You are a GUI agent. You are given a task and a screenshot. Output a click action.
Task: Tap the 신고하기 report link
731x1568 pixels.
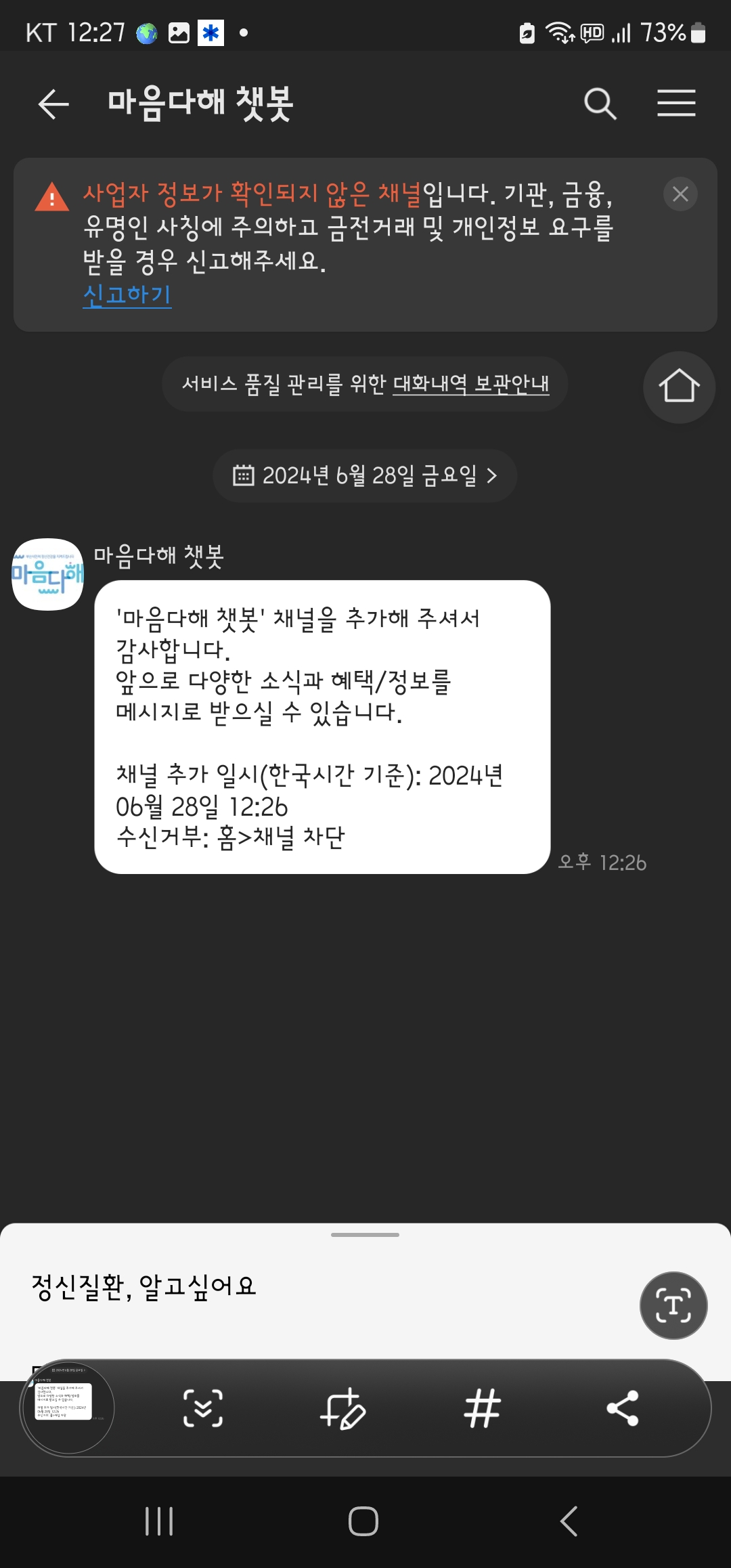point(127,295)
